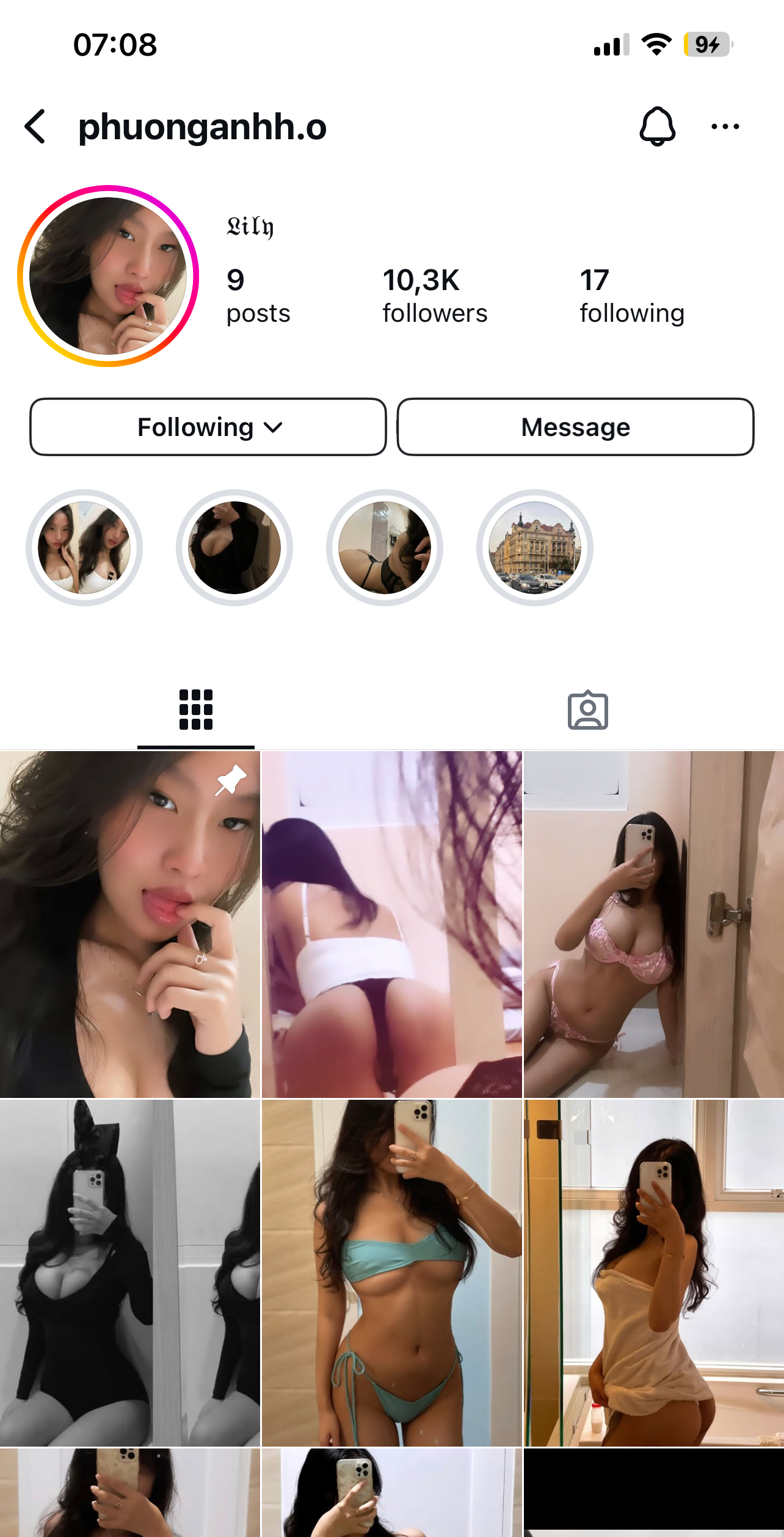Switch to the posts grid tab
The width and height of the screenshot is (784, 1537).
pyautogui.click(x=196, y=710)
